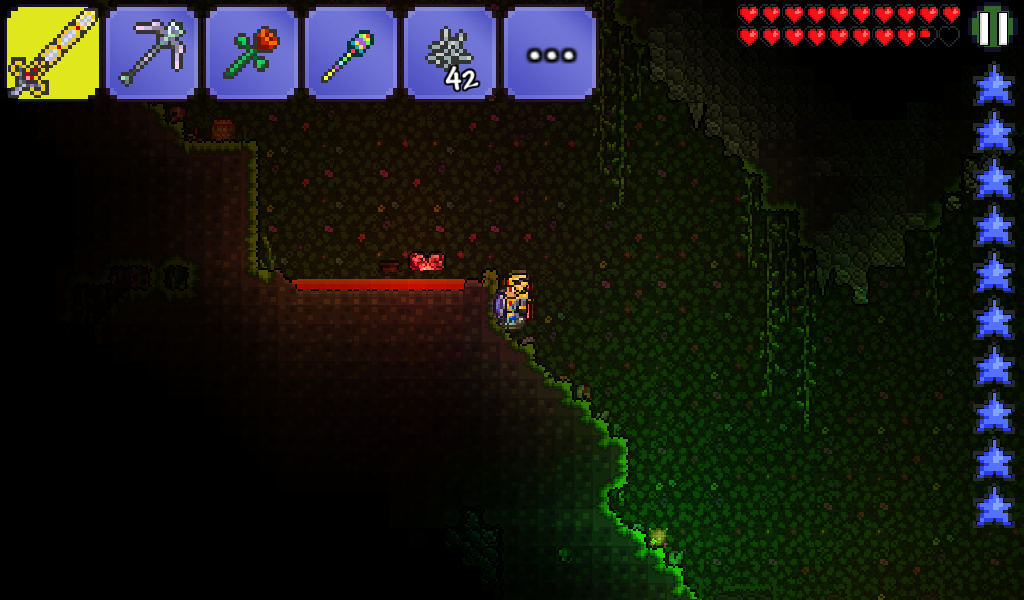Viewport: 1024px width, 600px height.
Task: Equip the rose flower weapon slot
Action: tap(251, 53)
